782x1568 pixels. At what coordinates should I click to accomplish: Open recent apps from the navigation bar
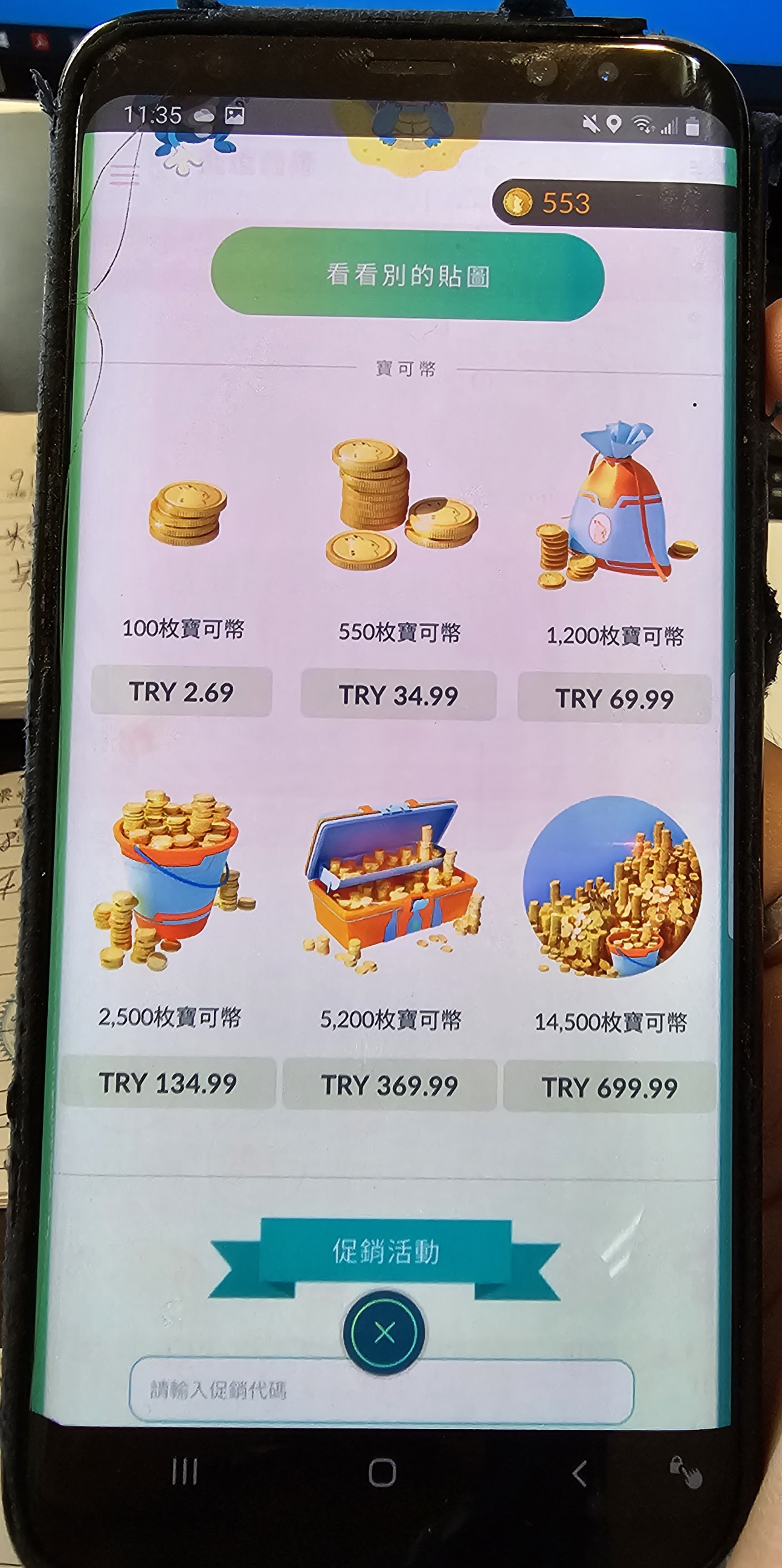tap(185, 1474)
